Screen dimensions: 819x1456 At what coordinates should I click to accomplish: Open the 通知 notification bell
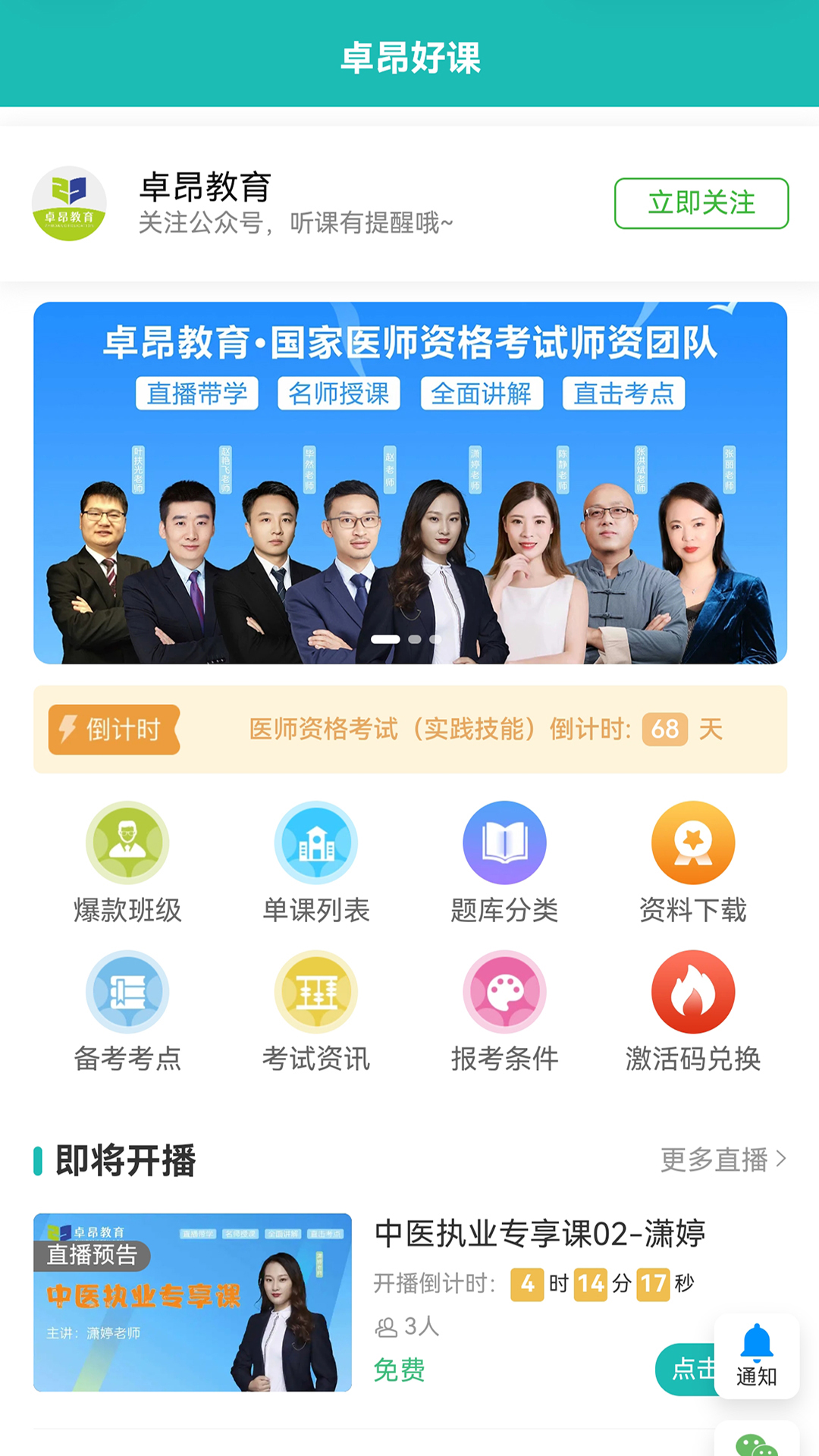tap(756, 1355)
